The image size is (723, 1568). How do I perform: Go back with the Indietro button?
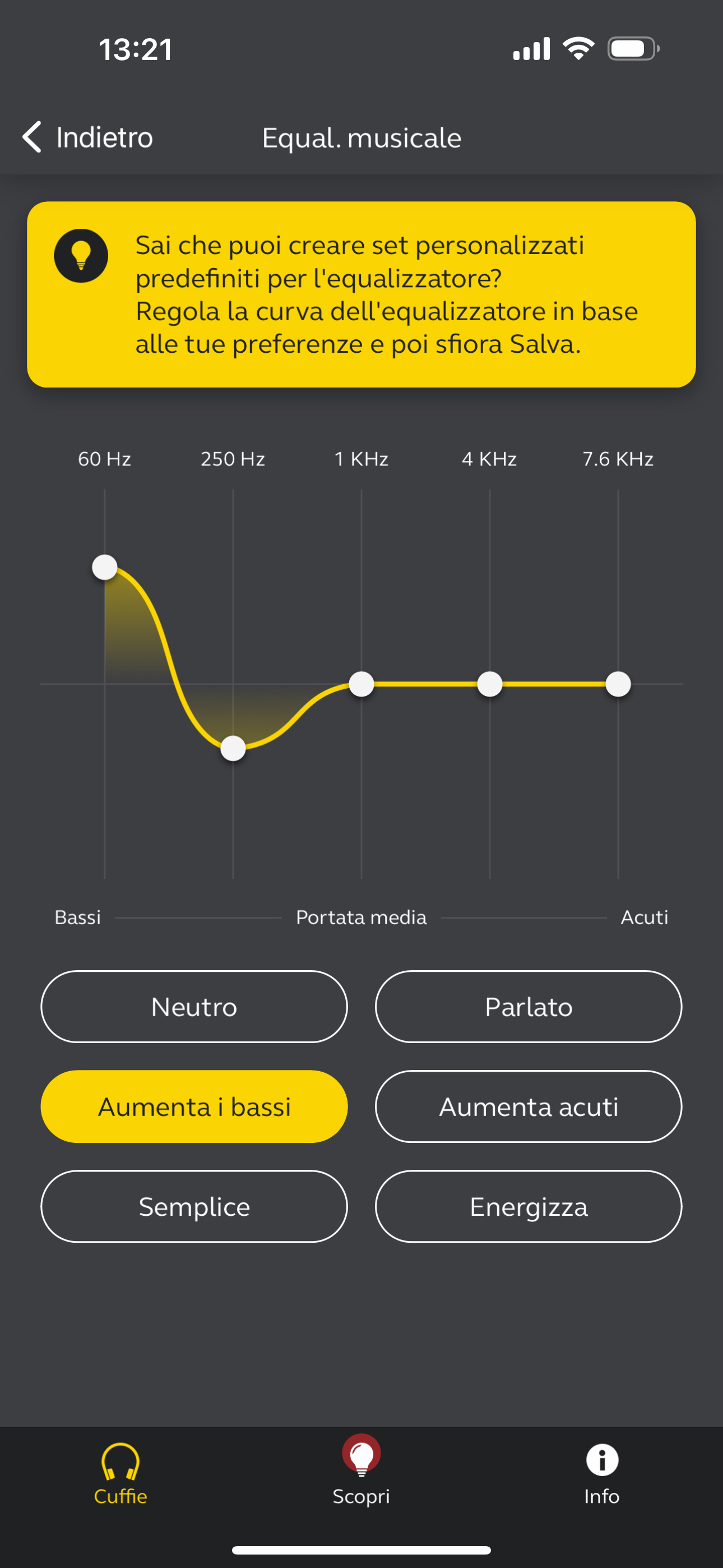pos(87,137)
